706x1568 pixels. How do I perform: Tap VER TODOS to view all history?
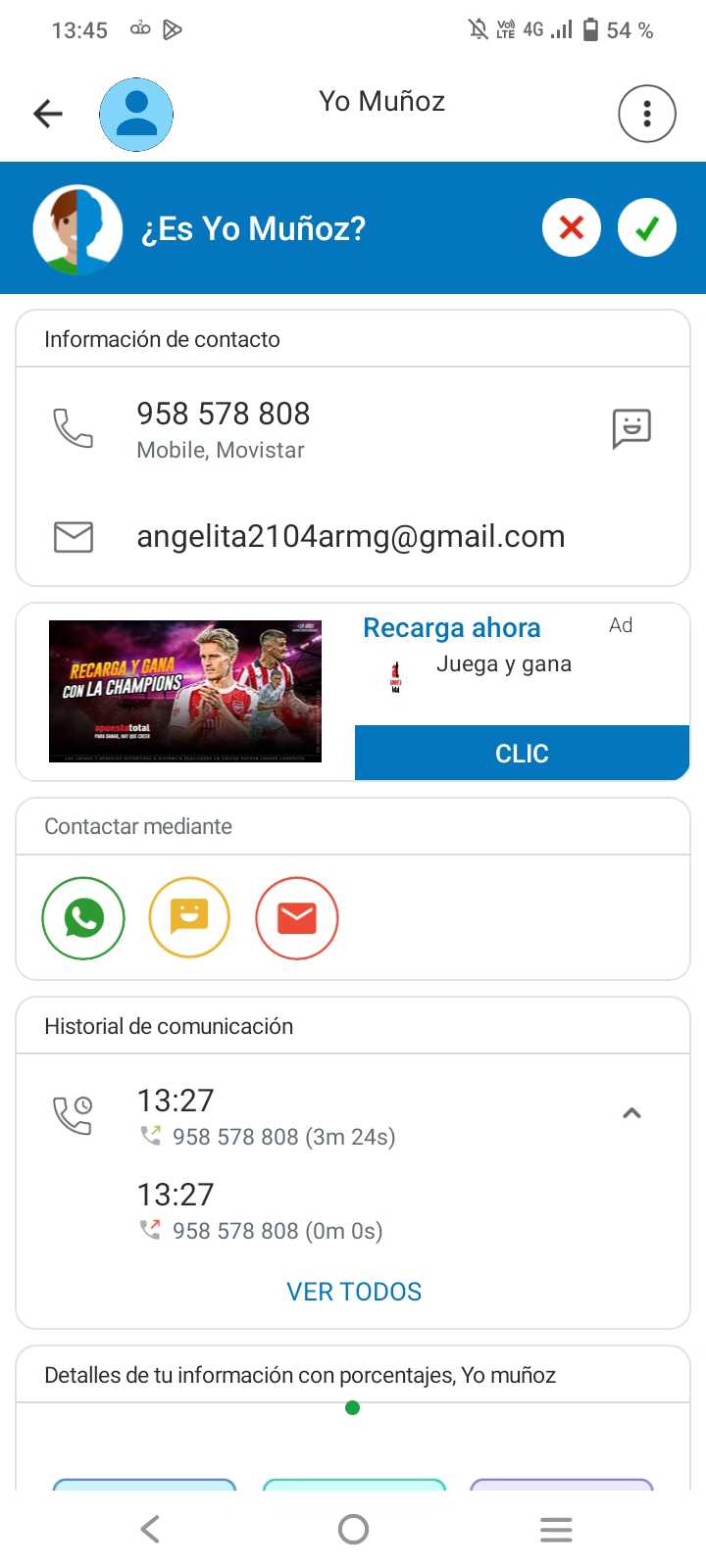click(x=354, y=1292)
